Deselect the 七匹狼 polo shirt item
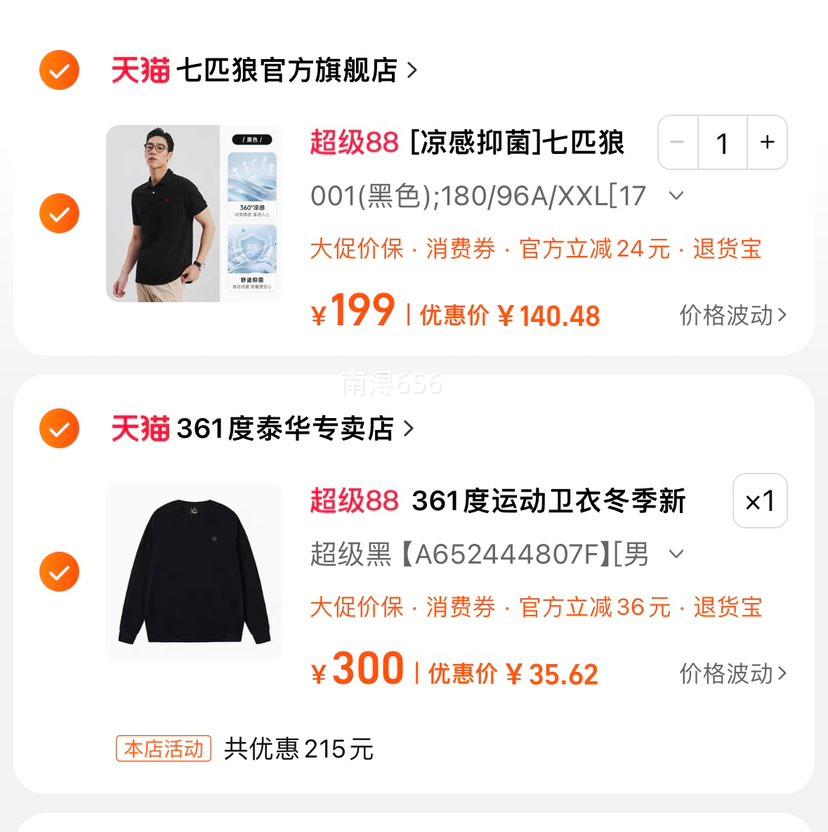This screenshot has width=828, height=832. pos(59,213)
